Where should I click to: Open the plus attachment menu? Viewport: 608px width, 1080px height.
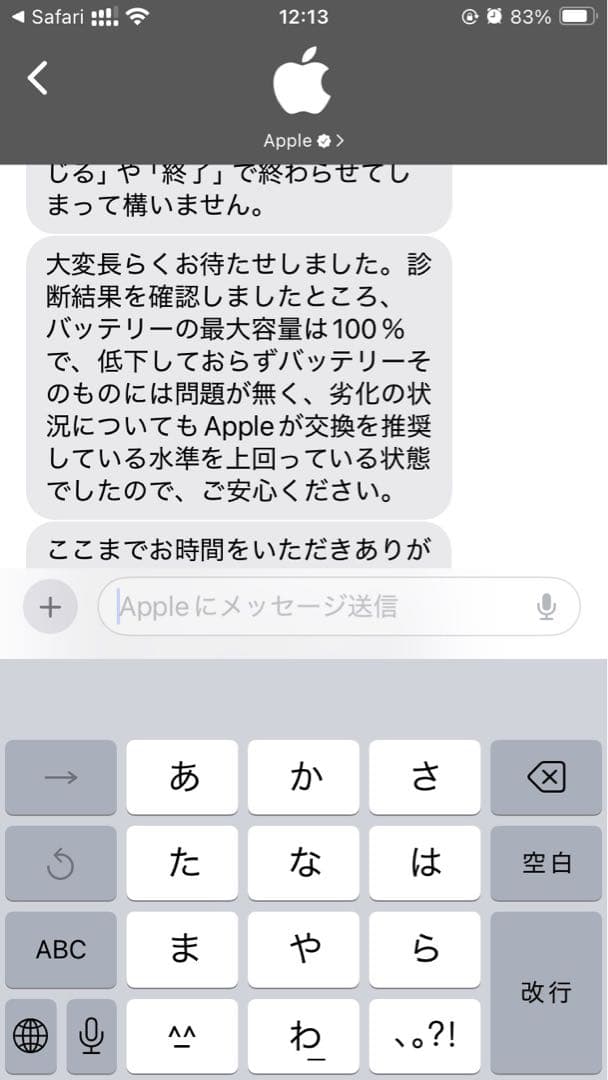coord(49,606)
